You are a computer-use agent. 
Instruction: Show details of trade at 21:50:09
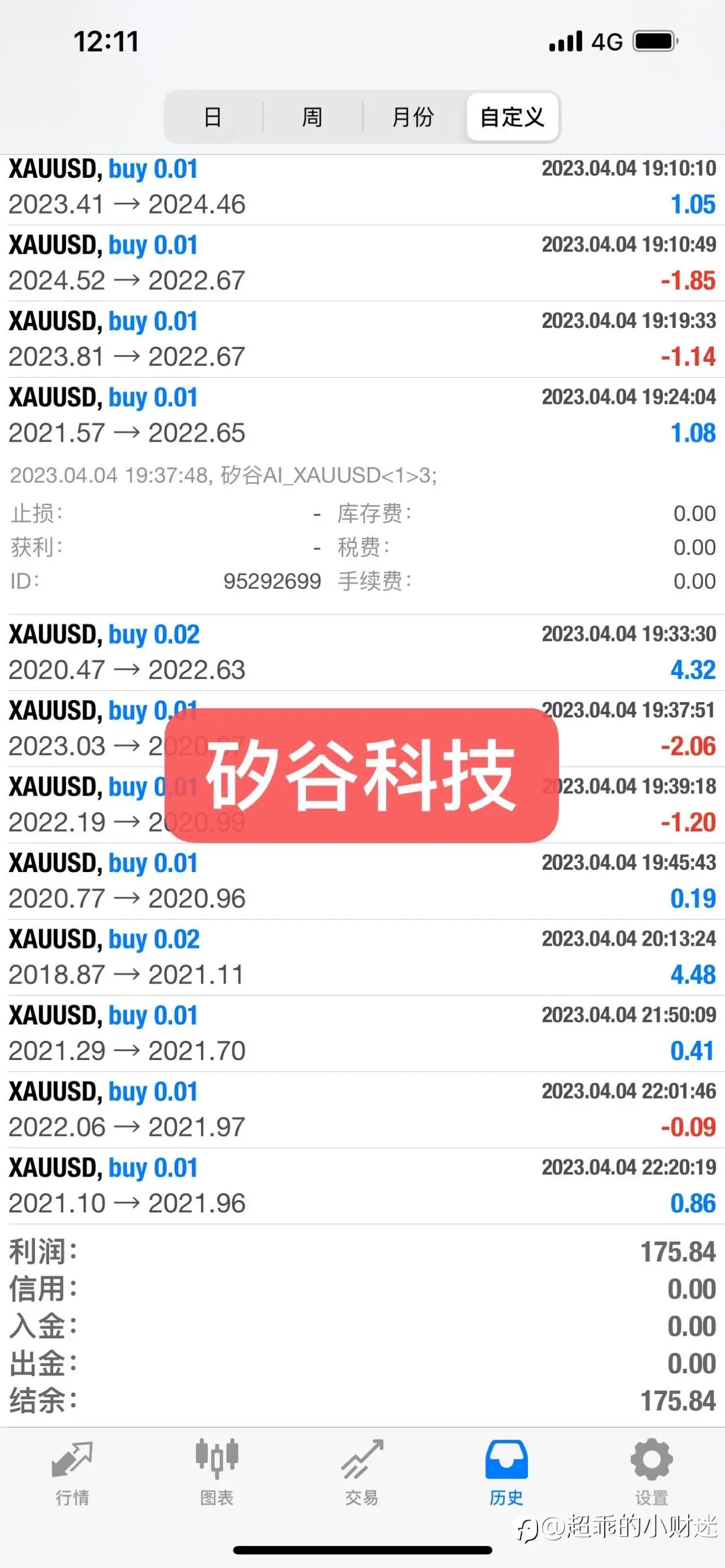[362, 1033]
